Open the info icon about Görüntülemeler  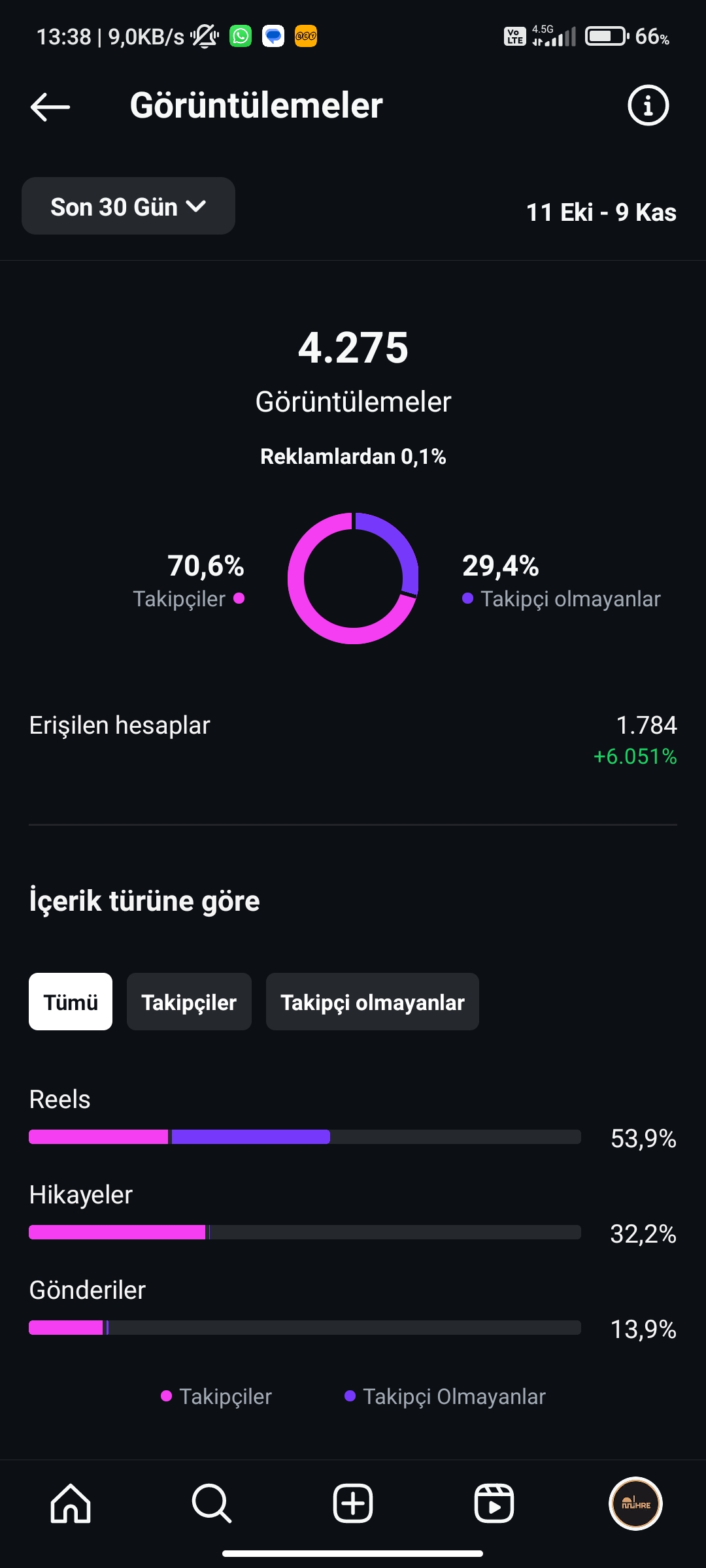click(648, 105)
